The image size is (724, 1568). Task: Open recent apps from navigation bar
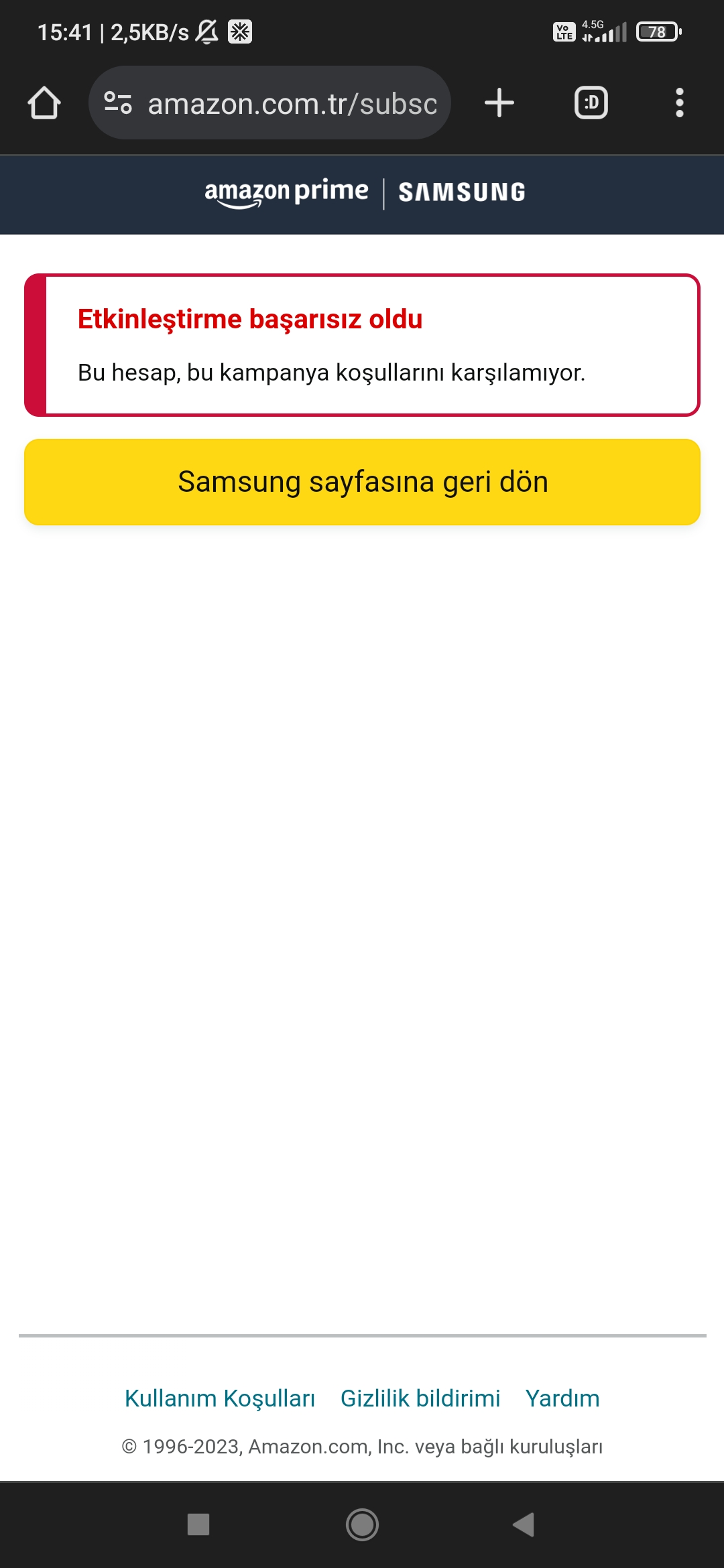coord(198,1524)
